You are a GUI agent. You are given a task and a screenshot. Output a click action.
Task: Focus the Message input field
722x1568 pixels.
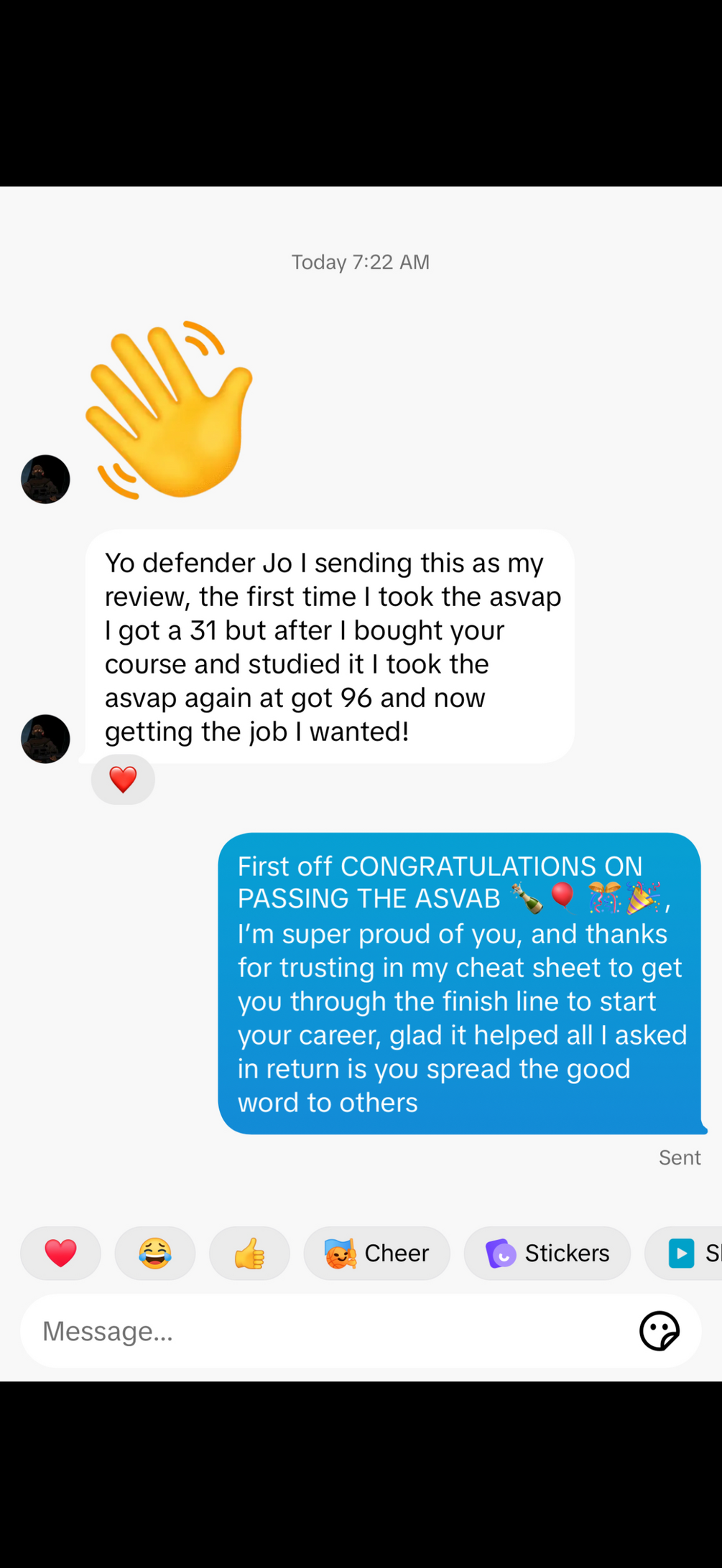[323, 1331]
